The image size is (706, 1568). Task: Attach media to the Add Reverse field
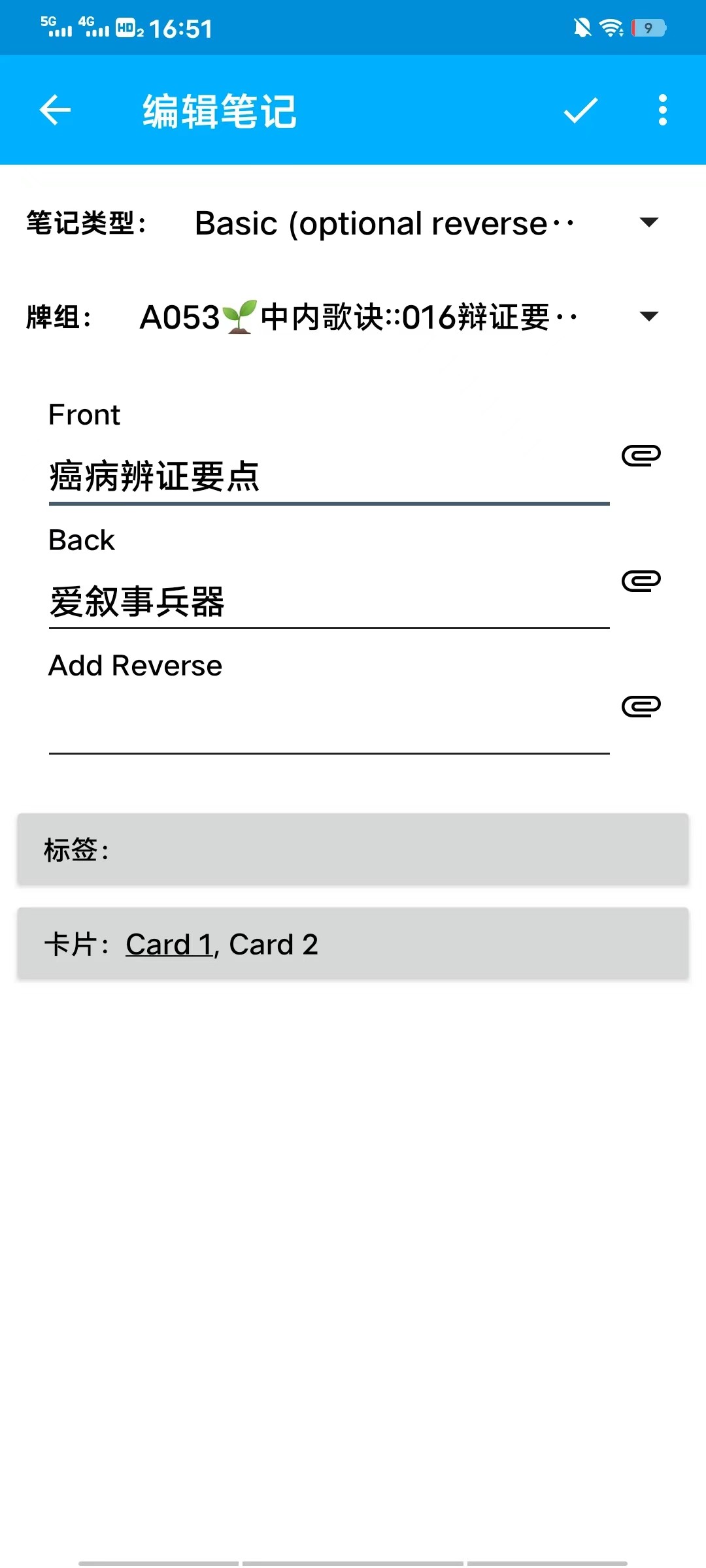[641, 706]
